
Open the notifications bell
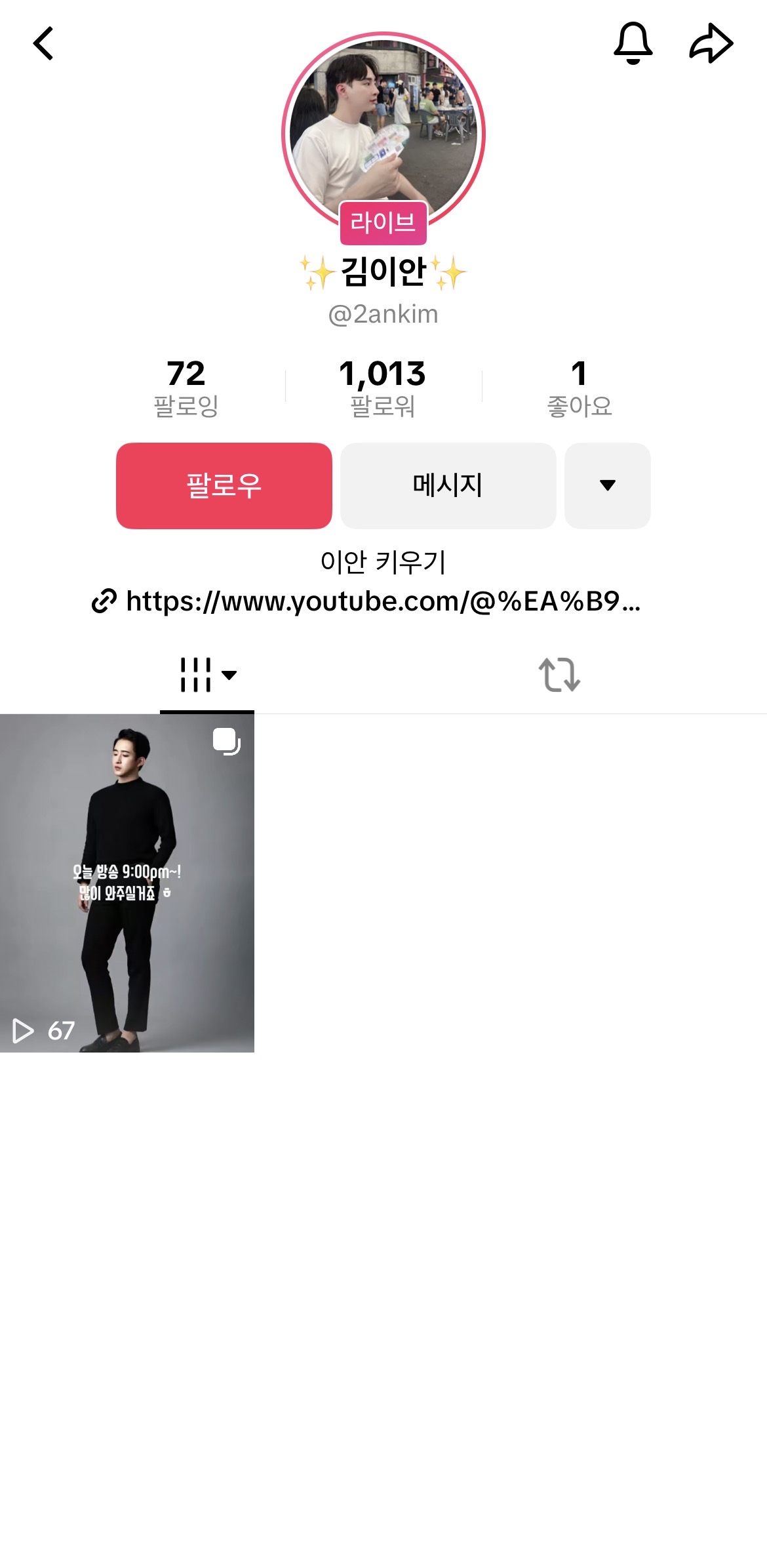point(633,43)
